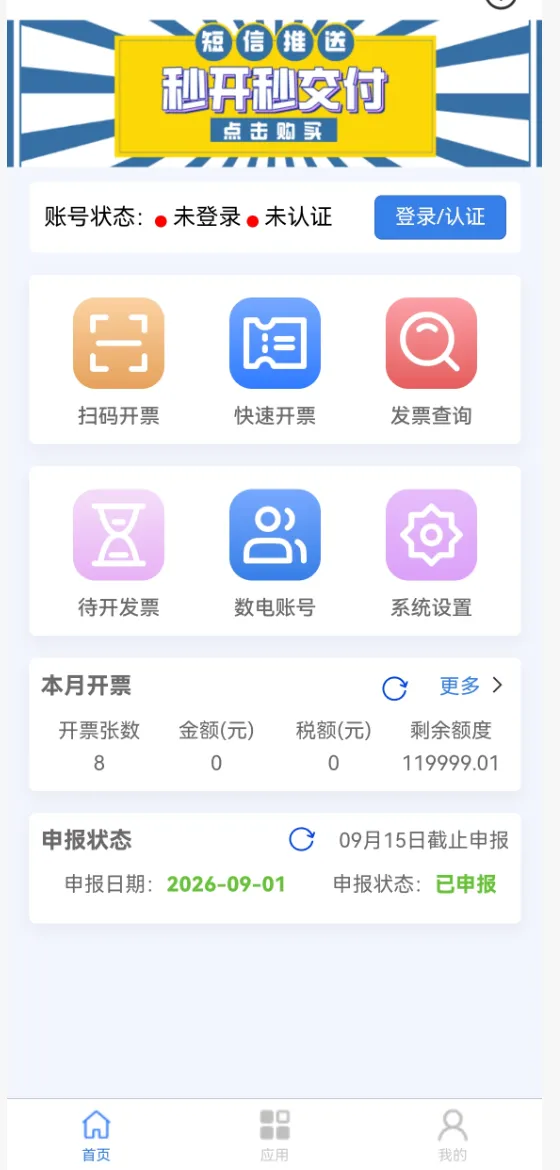Refresh the 申报状态 section
560x1170 pixels.
302,839
